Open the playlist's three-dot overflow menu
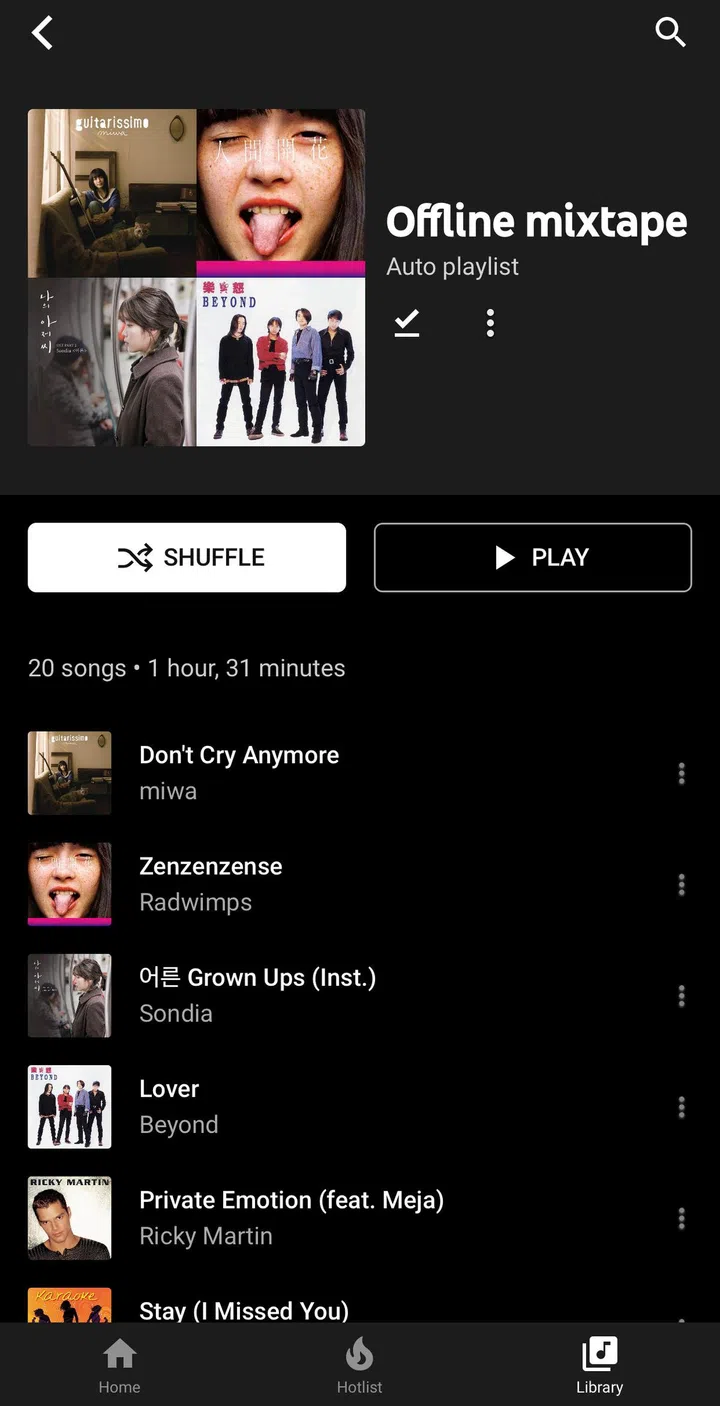This screenshot has width=720, height=1406. click(490, 321)
